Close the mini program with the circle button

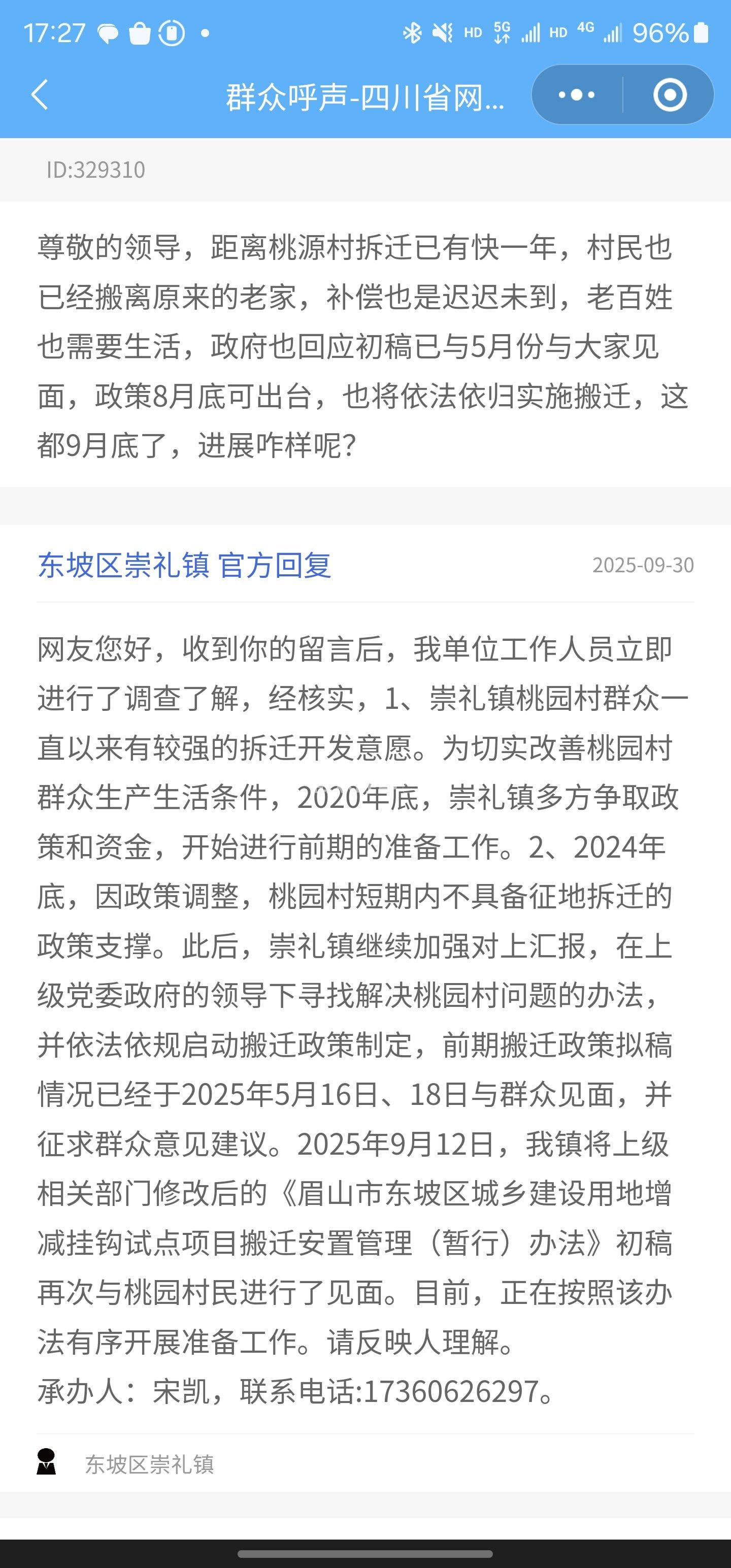[670, 95]
